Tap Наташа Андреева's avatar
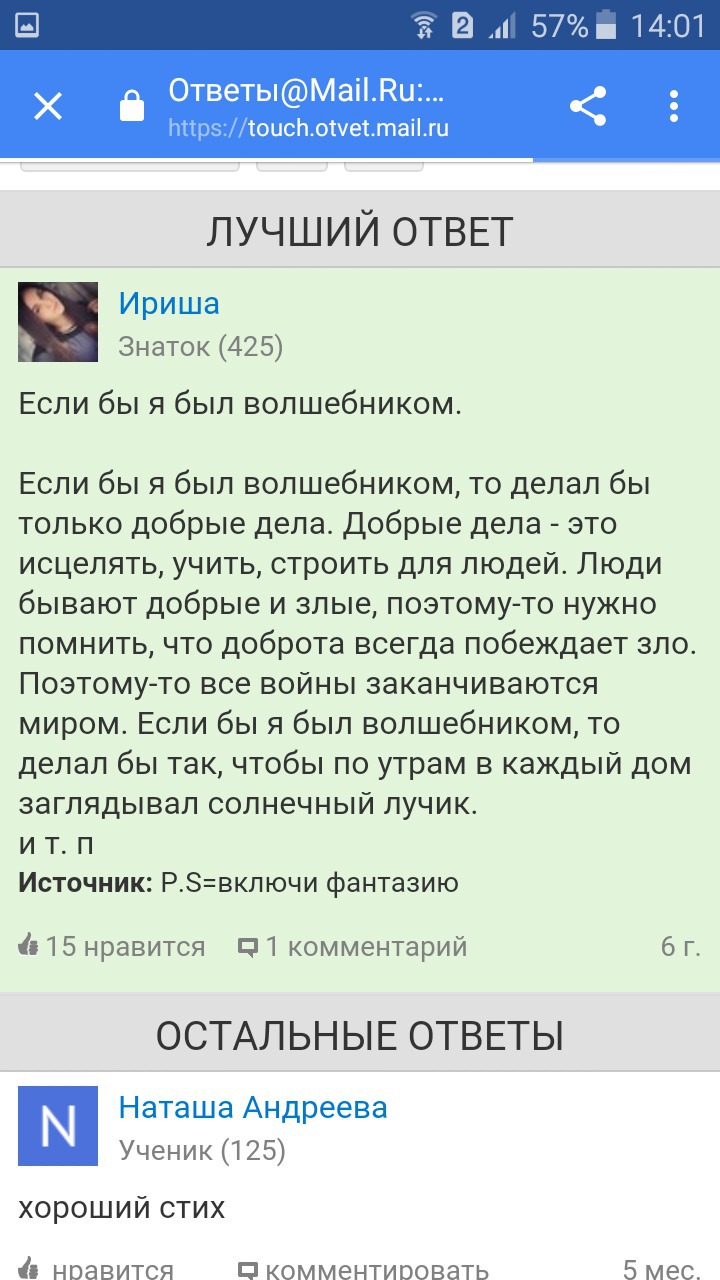 point(58,1126)
